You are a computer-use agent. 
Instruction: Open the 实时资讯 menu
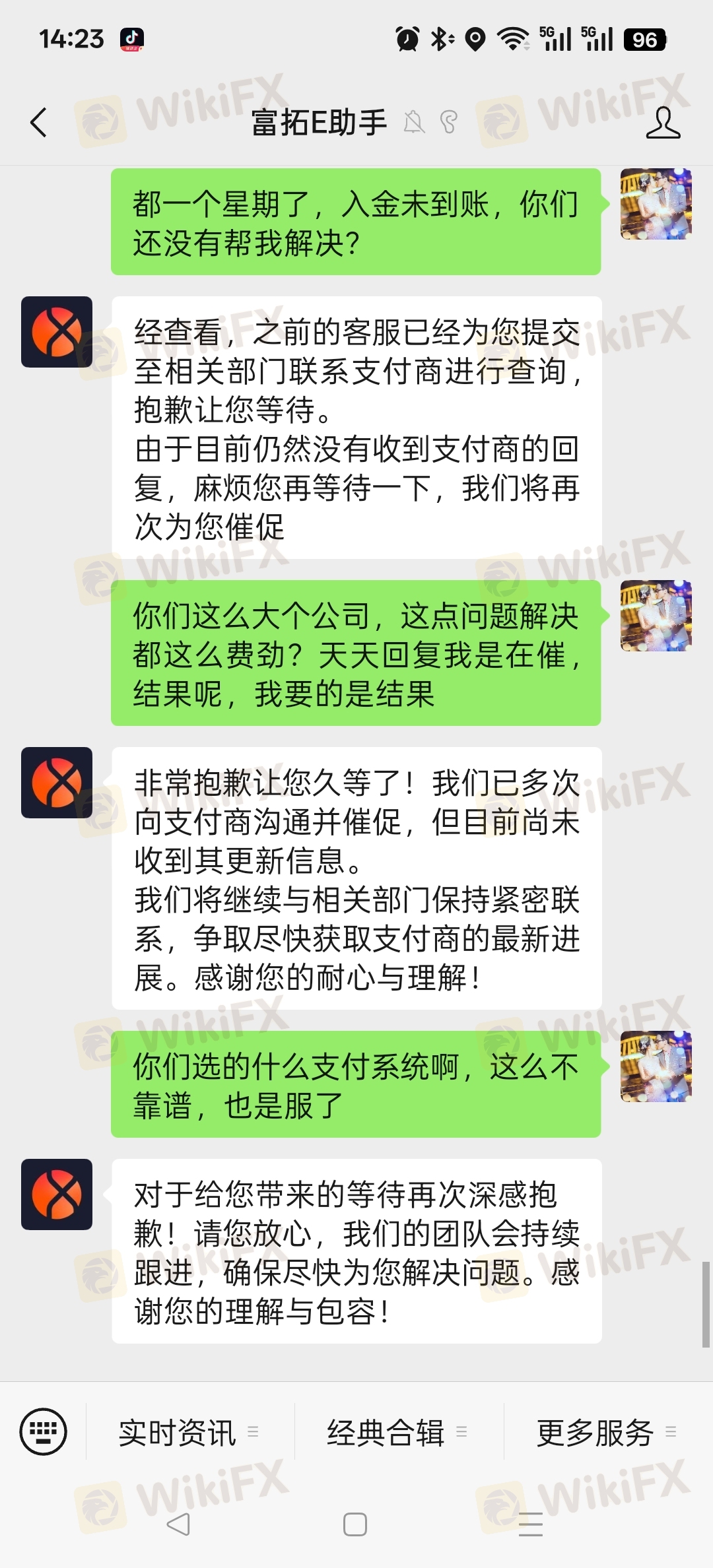pos(189,1432)
